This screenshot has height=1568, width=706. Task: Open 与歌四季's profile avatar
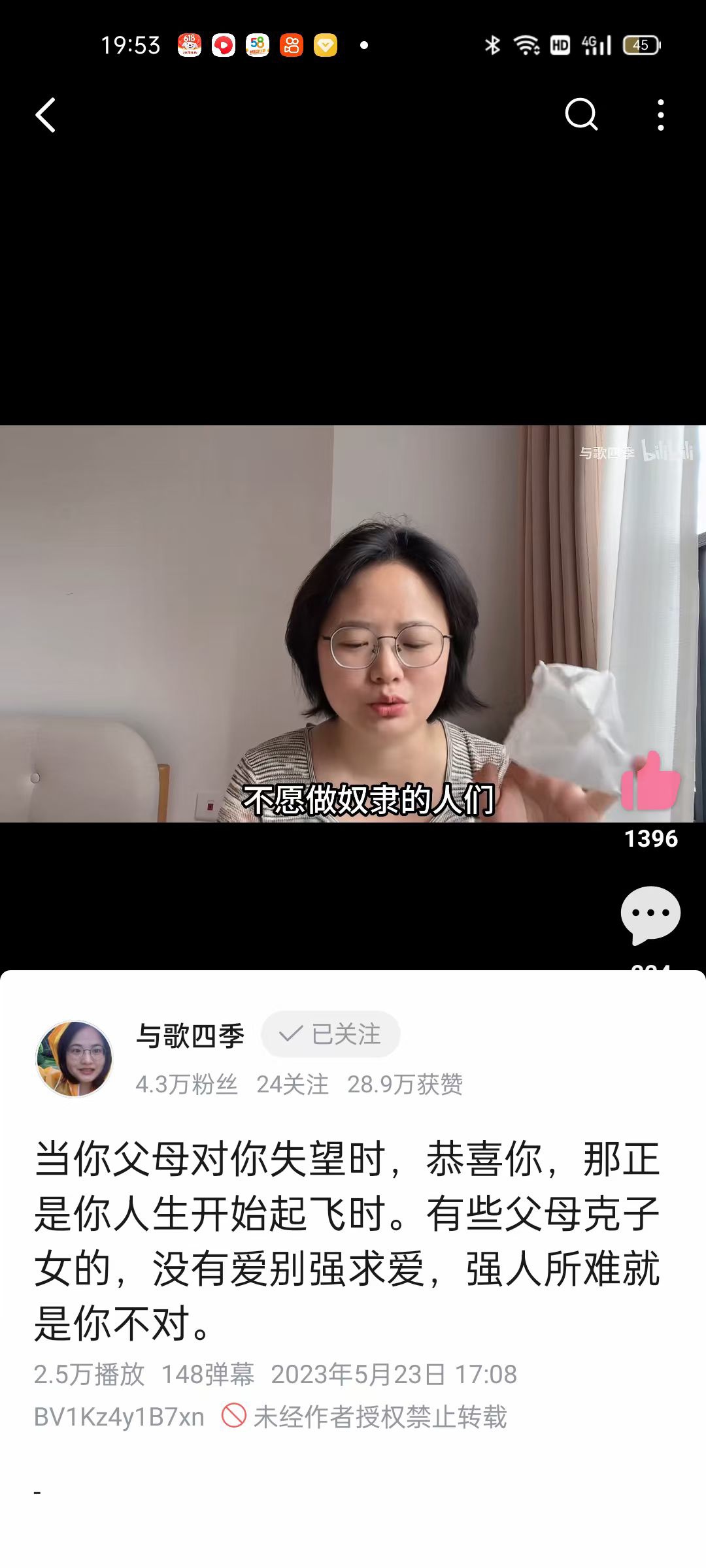coord(74,1058)
